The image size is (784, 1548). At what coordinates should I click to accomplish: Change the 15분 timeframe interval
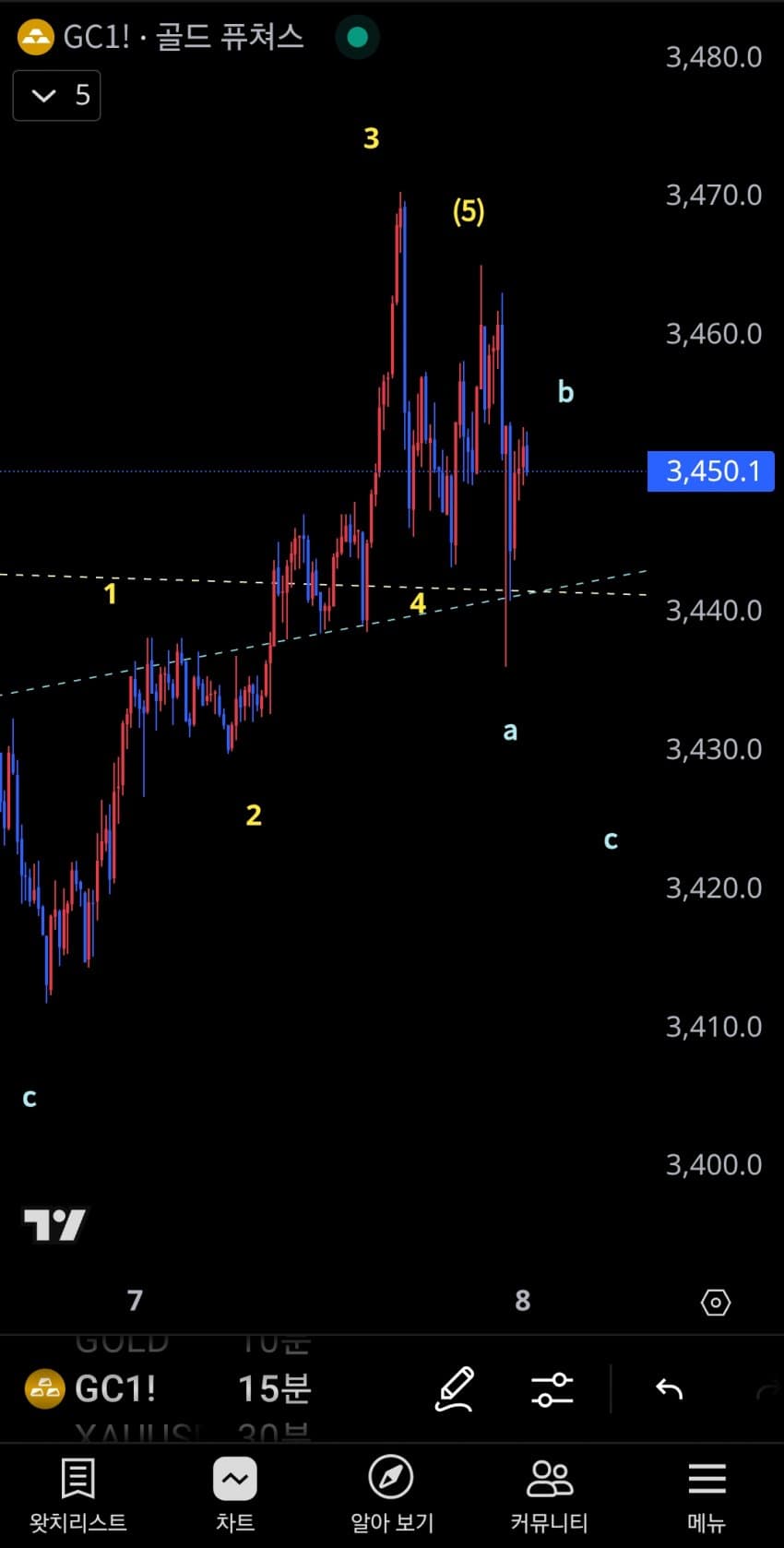274,1388
